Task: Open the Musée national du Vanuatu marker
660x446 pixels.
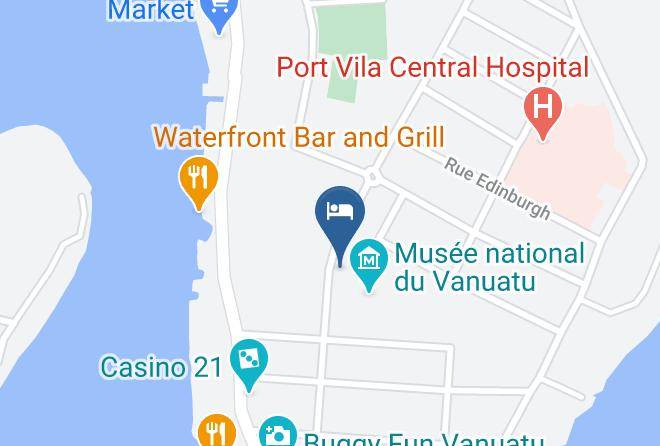Action: tap(369, 263)
